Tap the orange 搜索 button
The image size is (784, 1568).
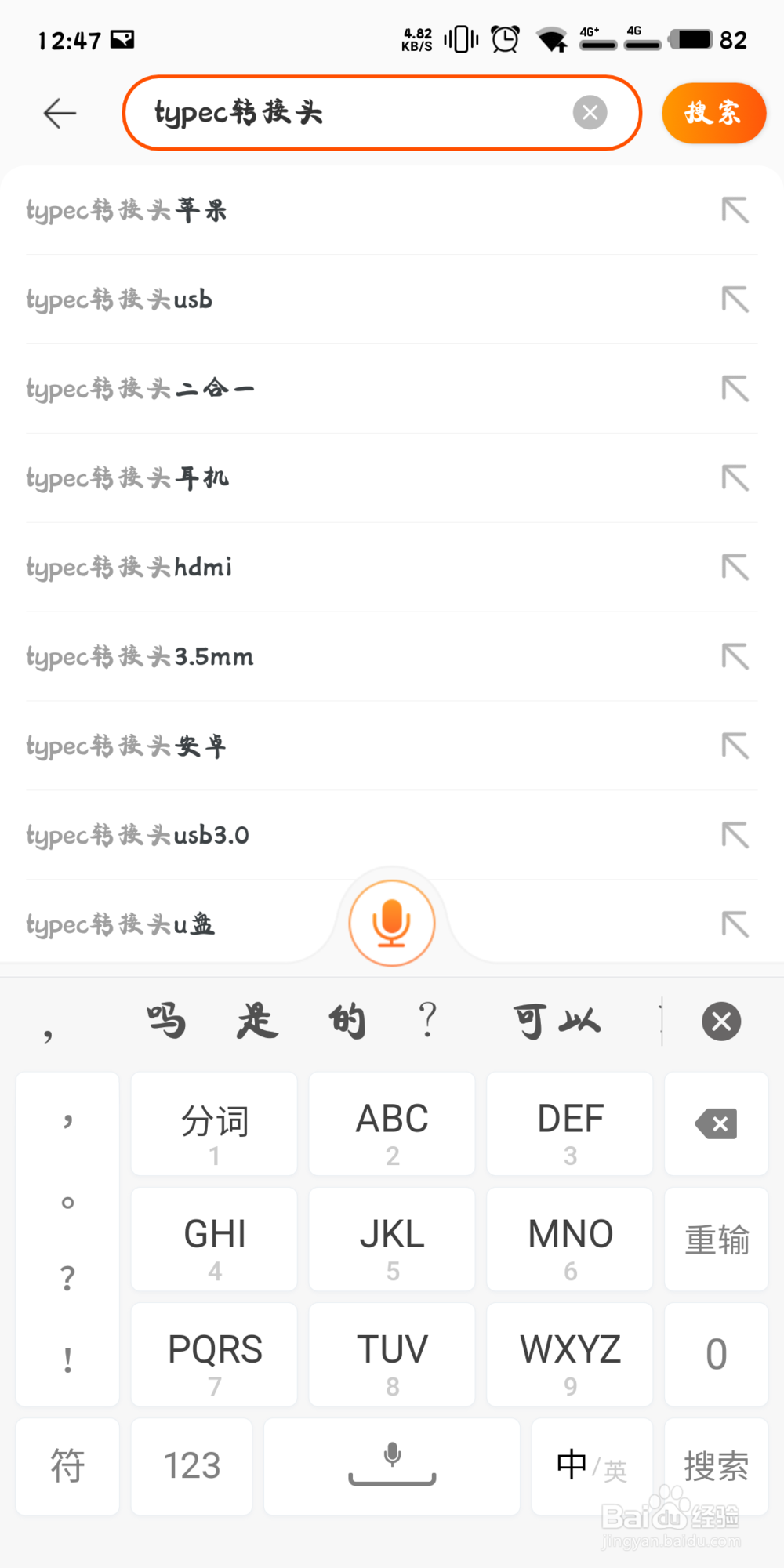(x=713, y=113)
